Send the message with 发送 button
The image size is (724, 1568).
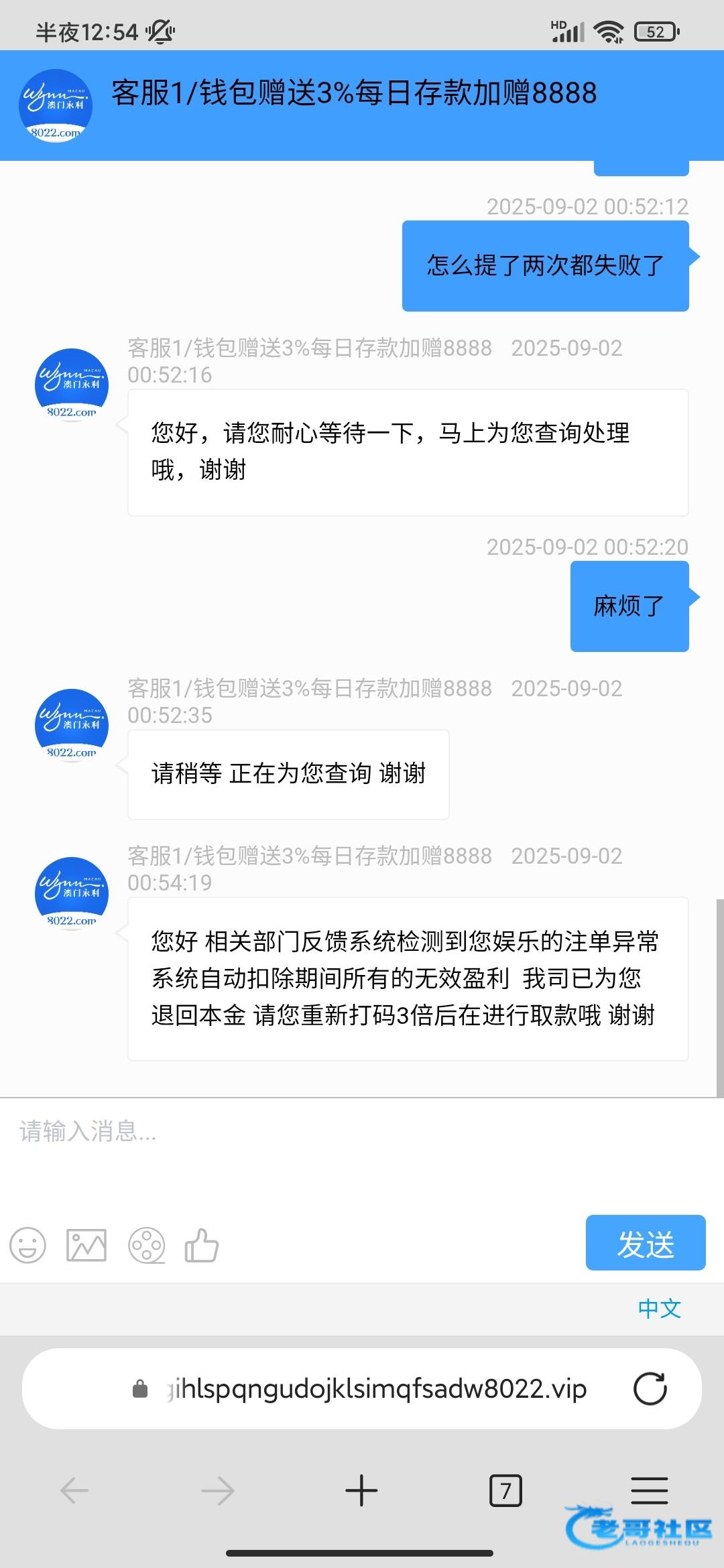pyautogui.click(x=646, y=1242)
